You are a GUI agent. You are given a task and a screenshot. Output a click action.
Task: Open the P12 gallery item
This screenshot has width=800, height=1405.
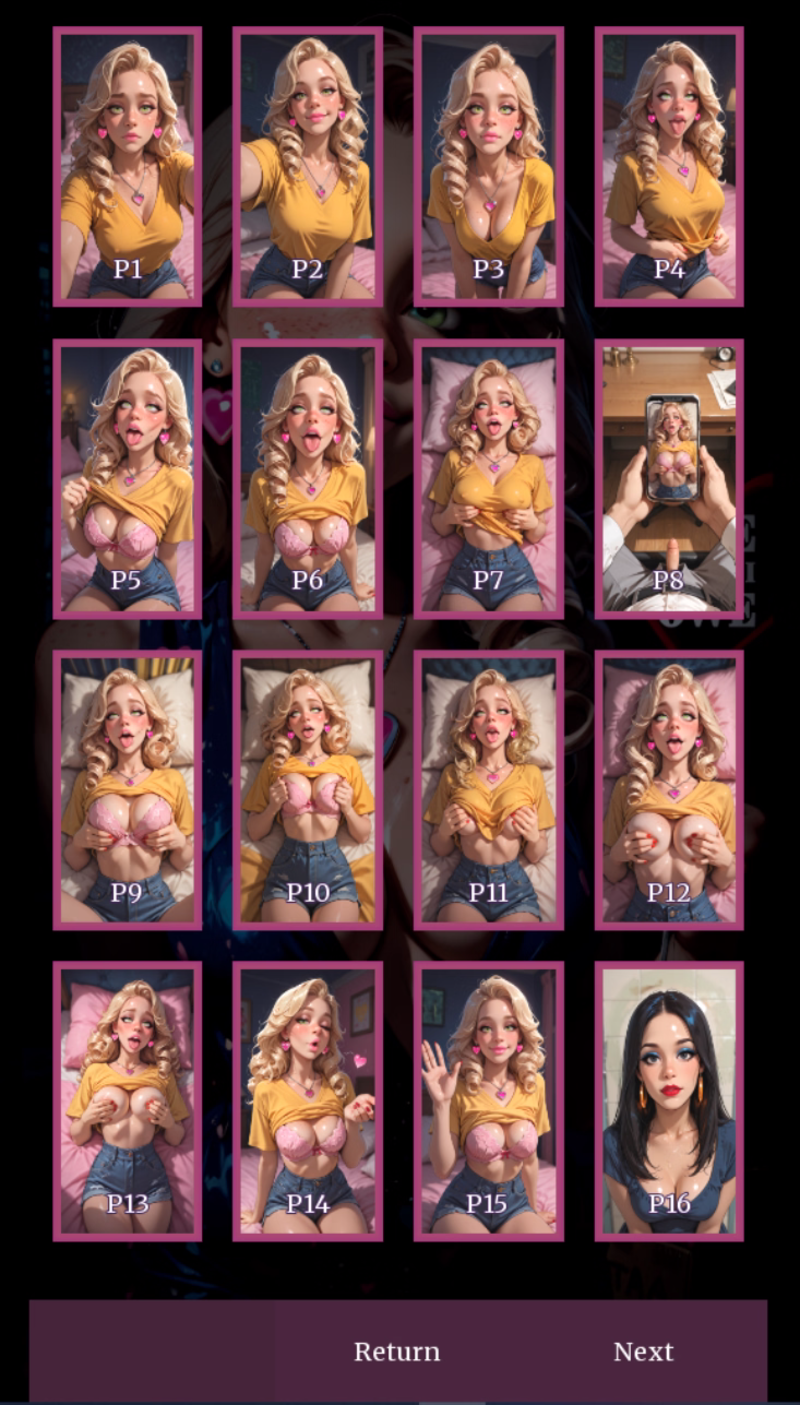(669, 790)
